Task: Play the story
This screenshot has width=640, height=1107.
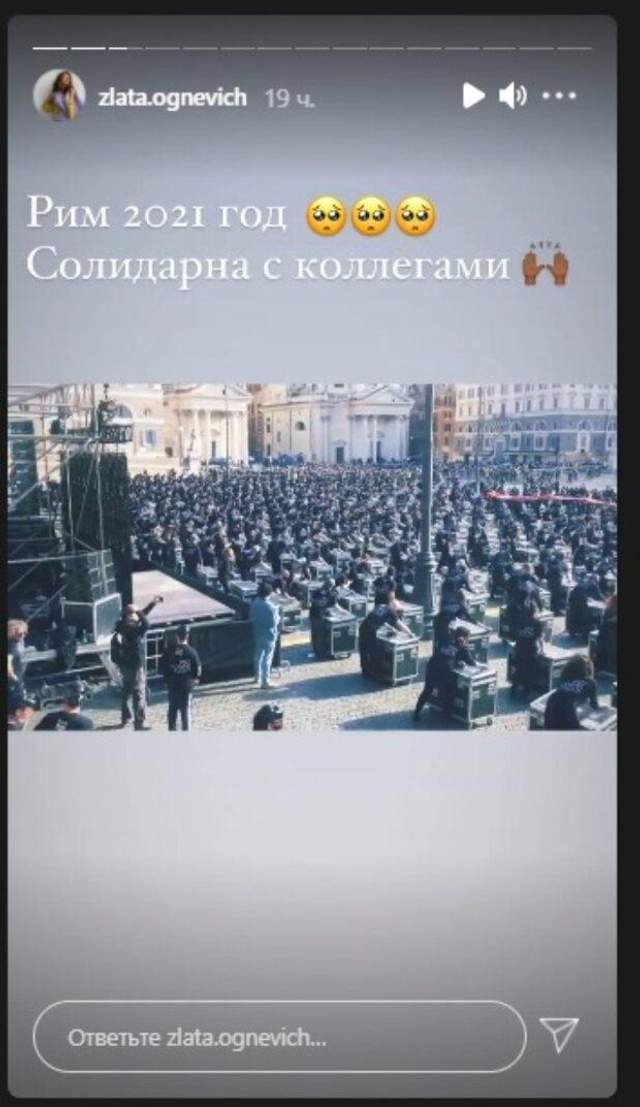Action: (x=473, y=96)
